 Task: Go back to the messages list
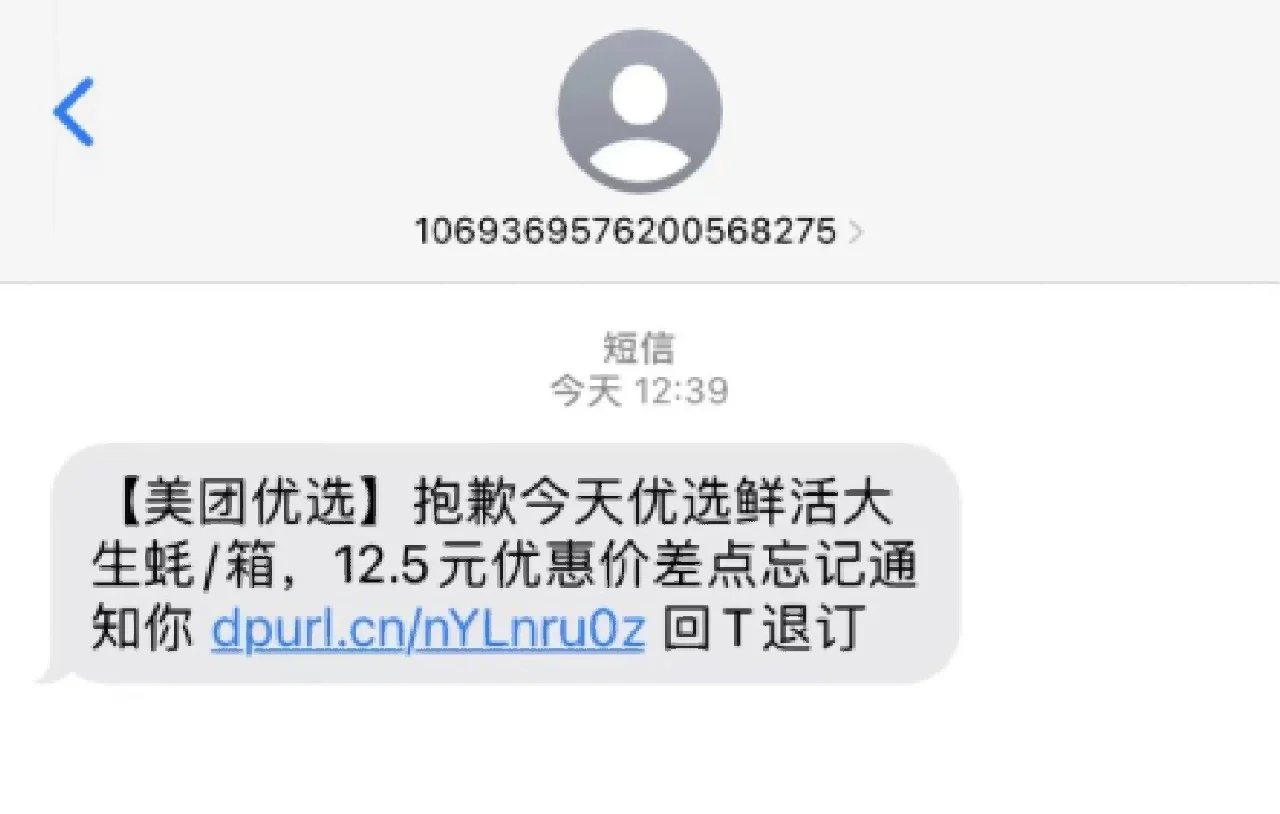tap(74, 112)
